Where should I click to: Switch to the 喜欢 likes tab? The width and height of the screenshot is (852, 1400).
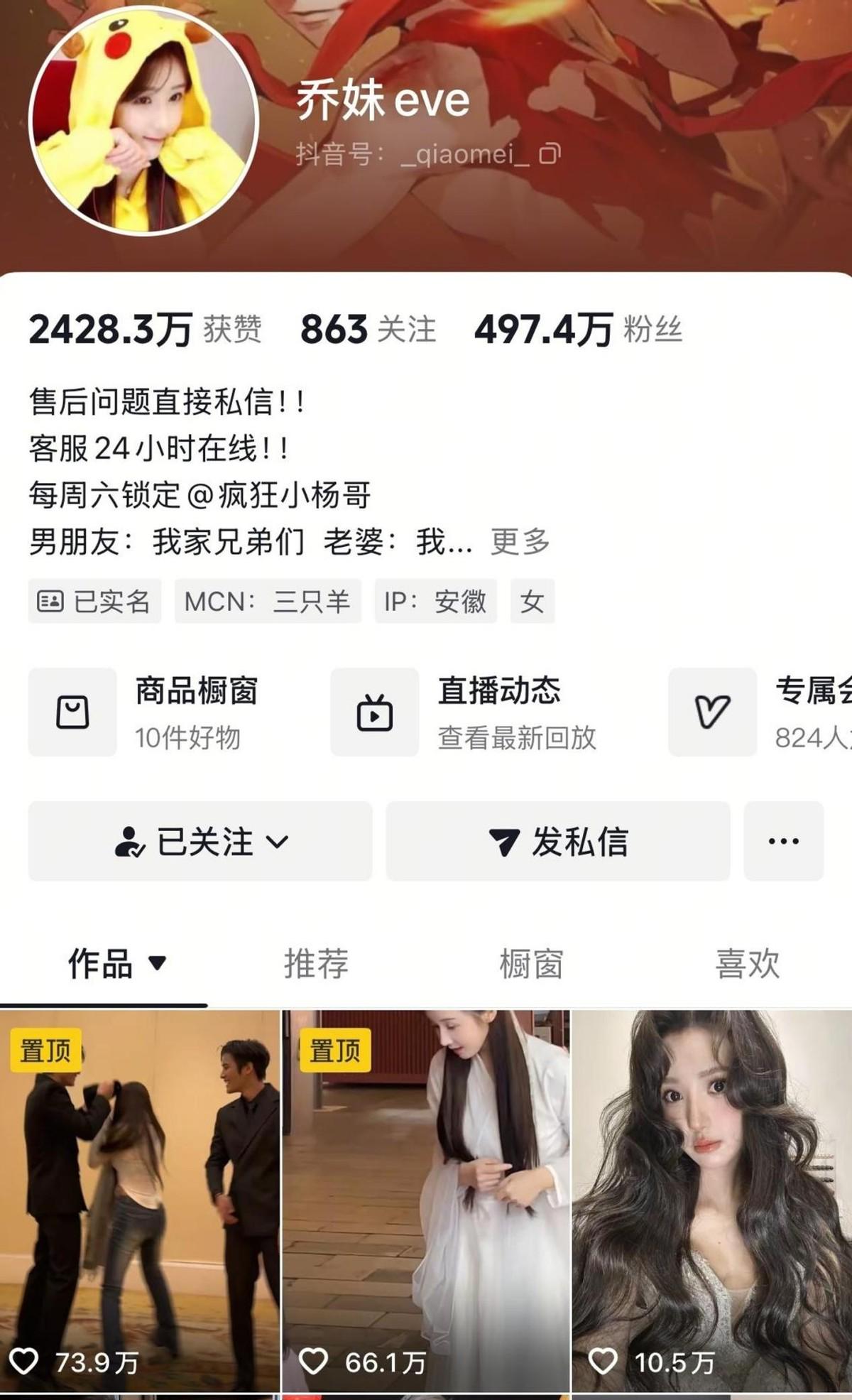tap(747, 964)
